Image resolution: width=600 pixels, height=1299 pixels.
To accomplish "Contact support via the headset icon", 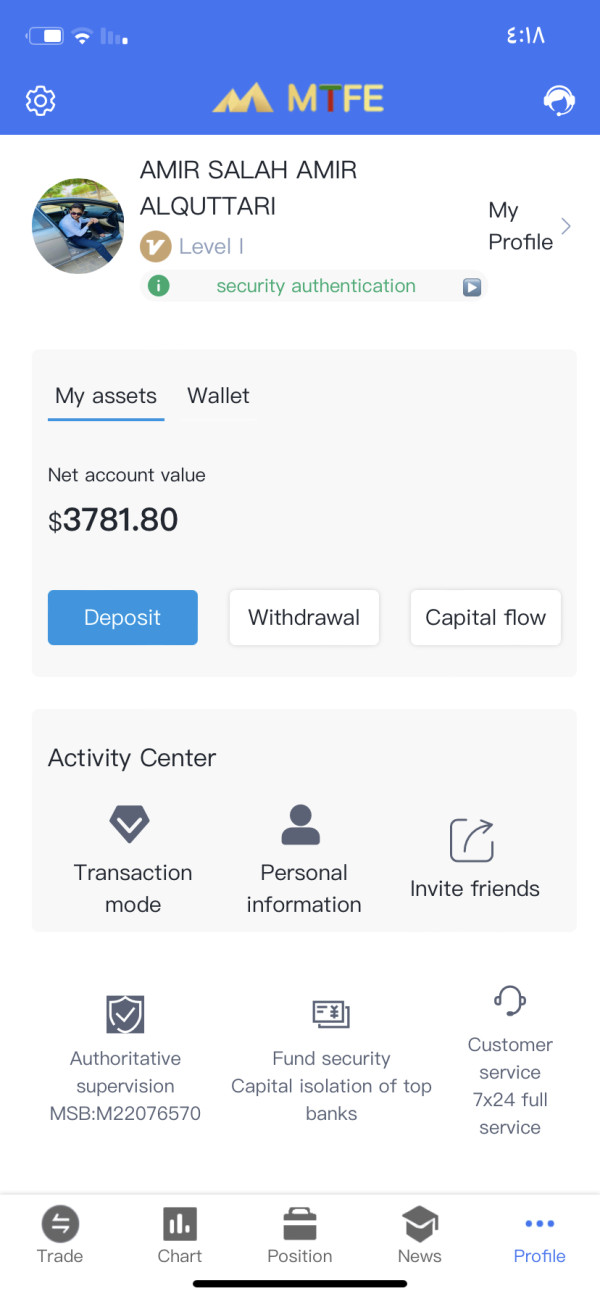I will (x=559, y=100).
